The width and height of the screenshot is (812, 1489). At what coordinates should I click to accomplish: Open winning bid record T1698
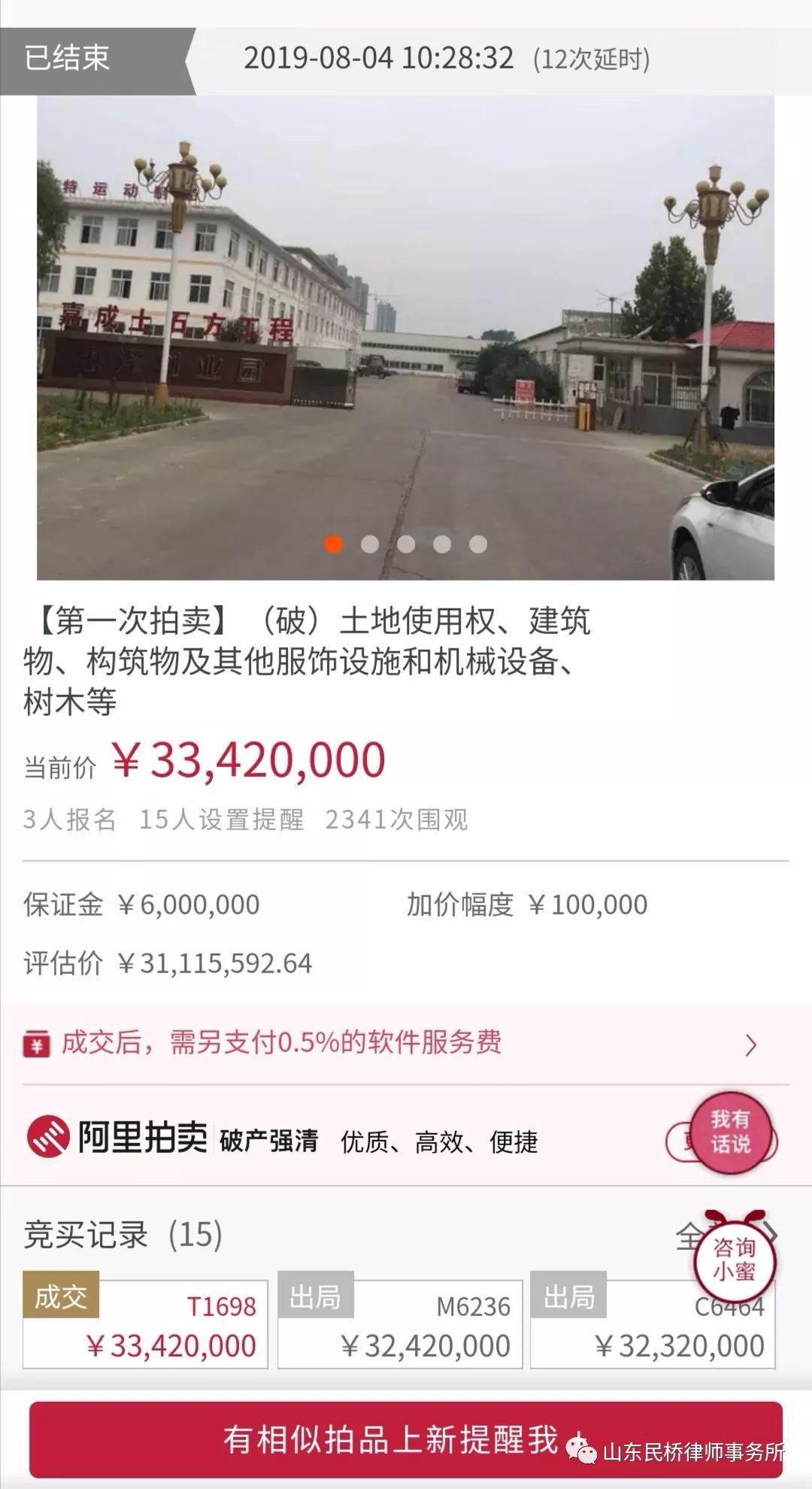click(146, 1325)
